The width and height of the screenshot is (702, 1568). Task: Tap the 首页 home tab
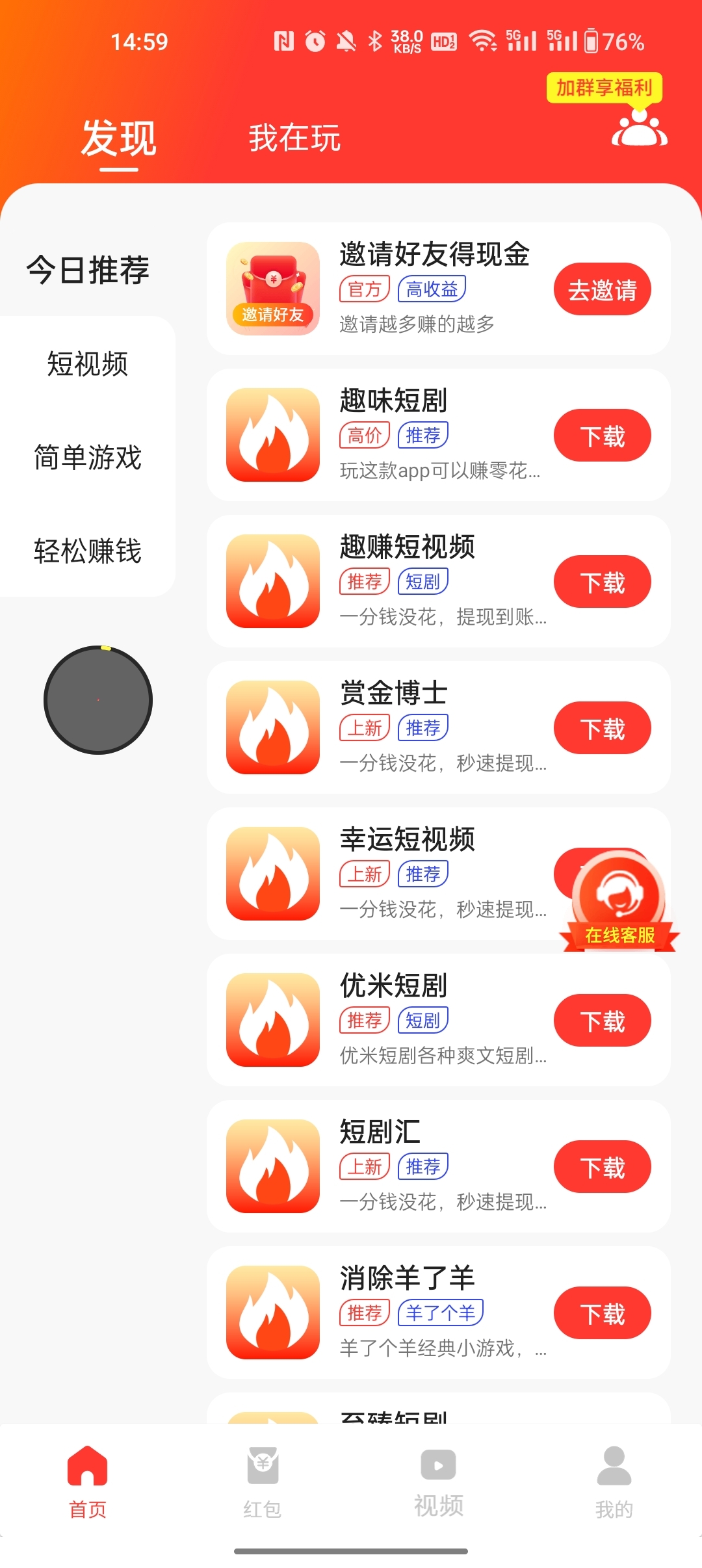88,1482
